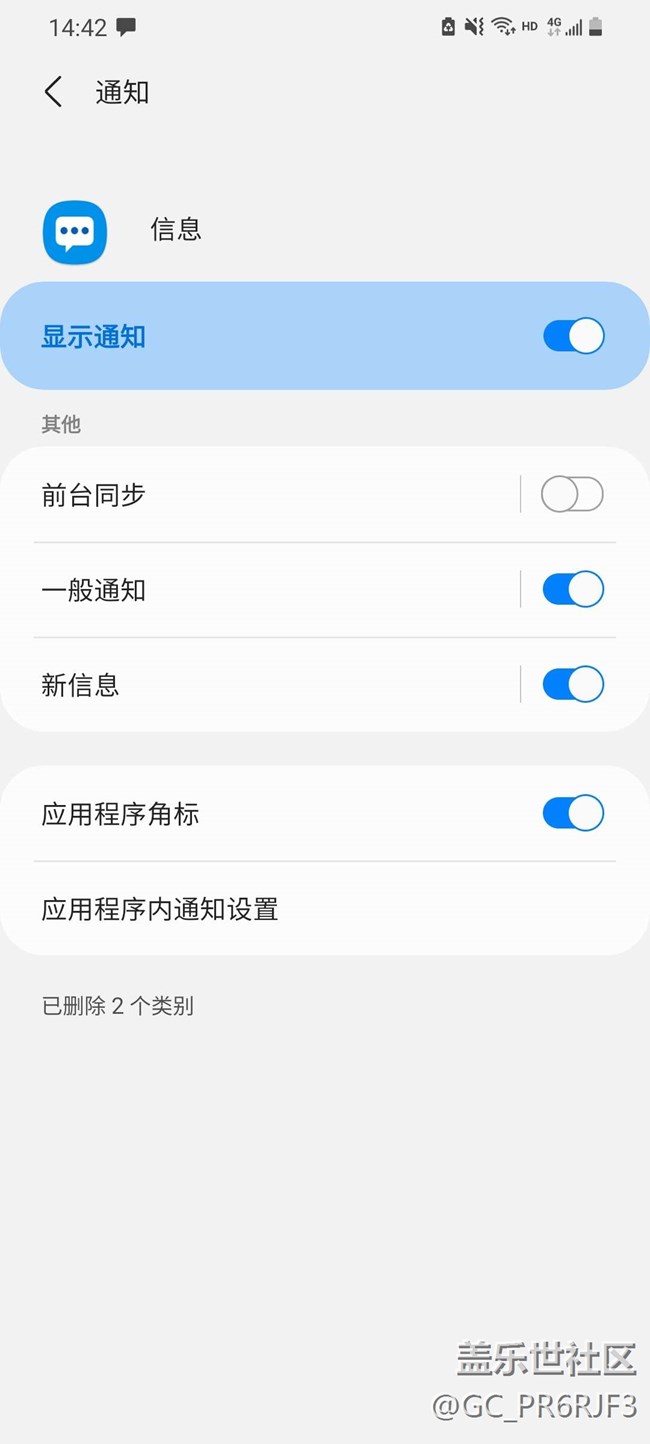The width and height of the screenshot is (650, 1444).
Task: Open 应用程序内通知设置
Action: [325, 909]
